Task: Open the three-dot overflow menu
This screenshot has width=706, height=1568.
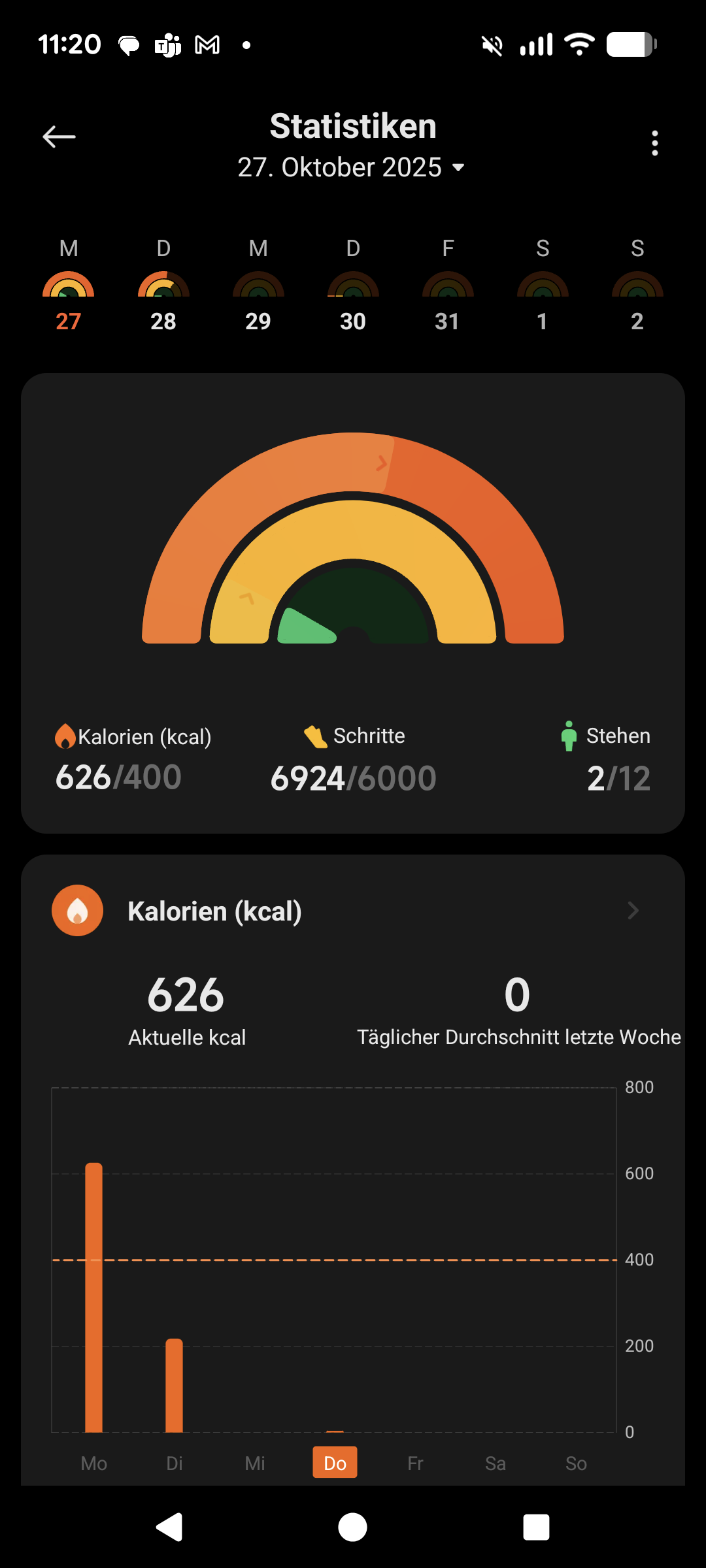Action: (x=654, y=143)
